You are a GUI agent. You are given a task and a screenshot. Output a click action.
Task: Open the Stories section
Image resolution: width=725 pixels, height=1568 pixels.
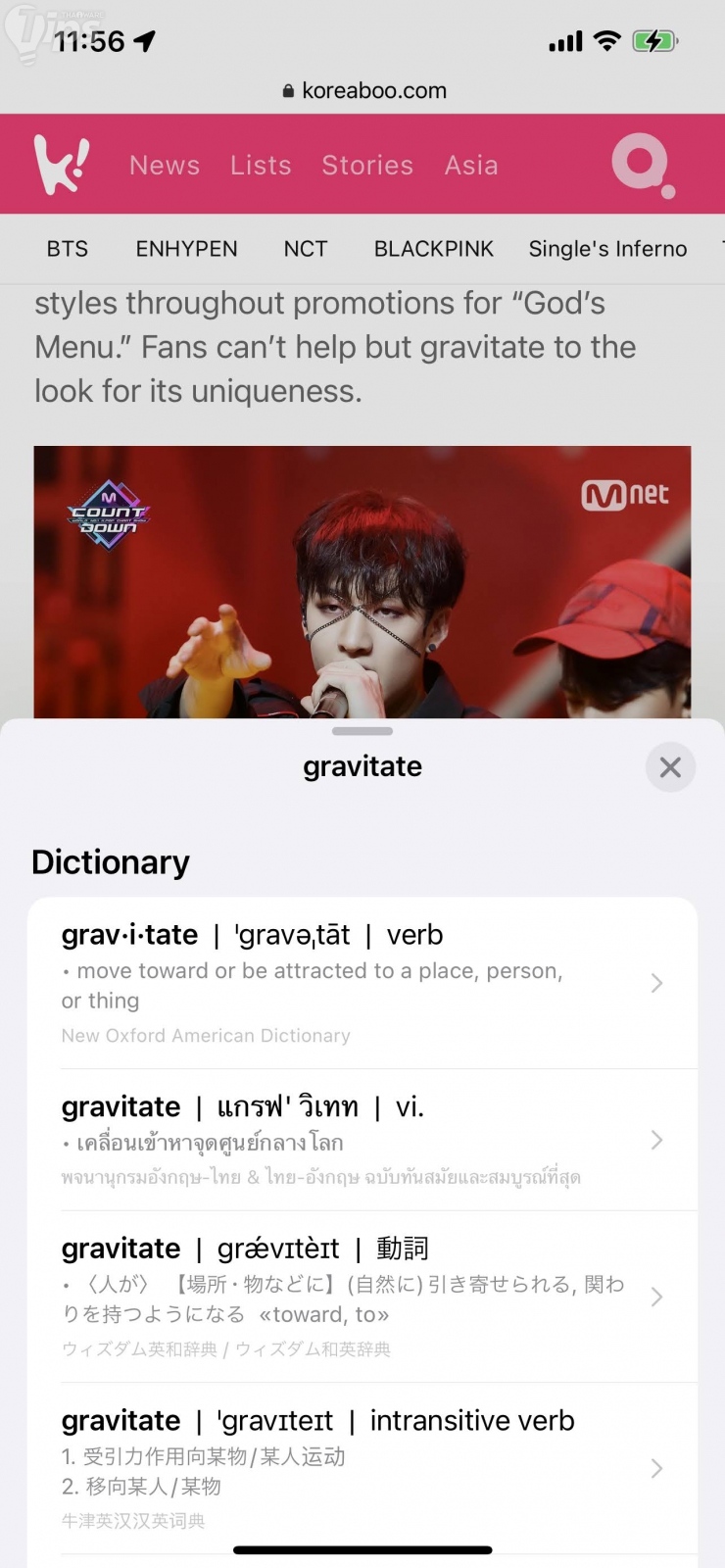pyautogui.click(x=367, y=165)
